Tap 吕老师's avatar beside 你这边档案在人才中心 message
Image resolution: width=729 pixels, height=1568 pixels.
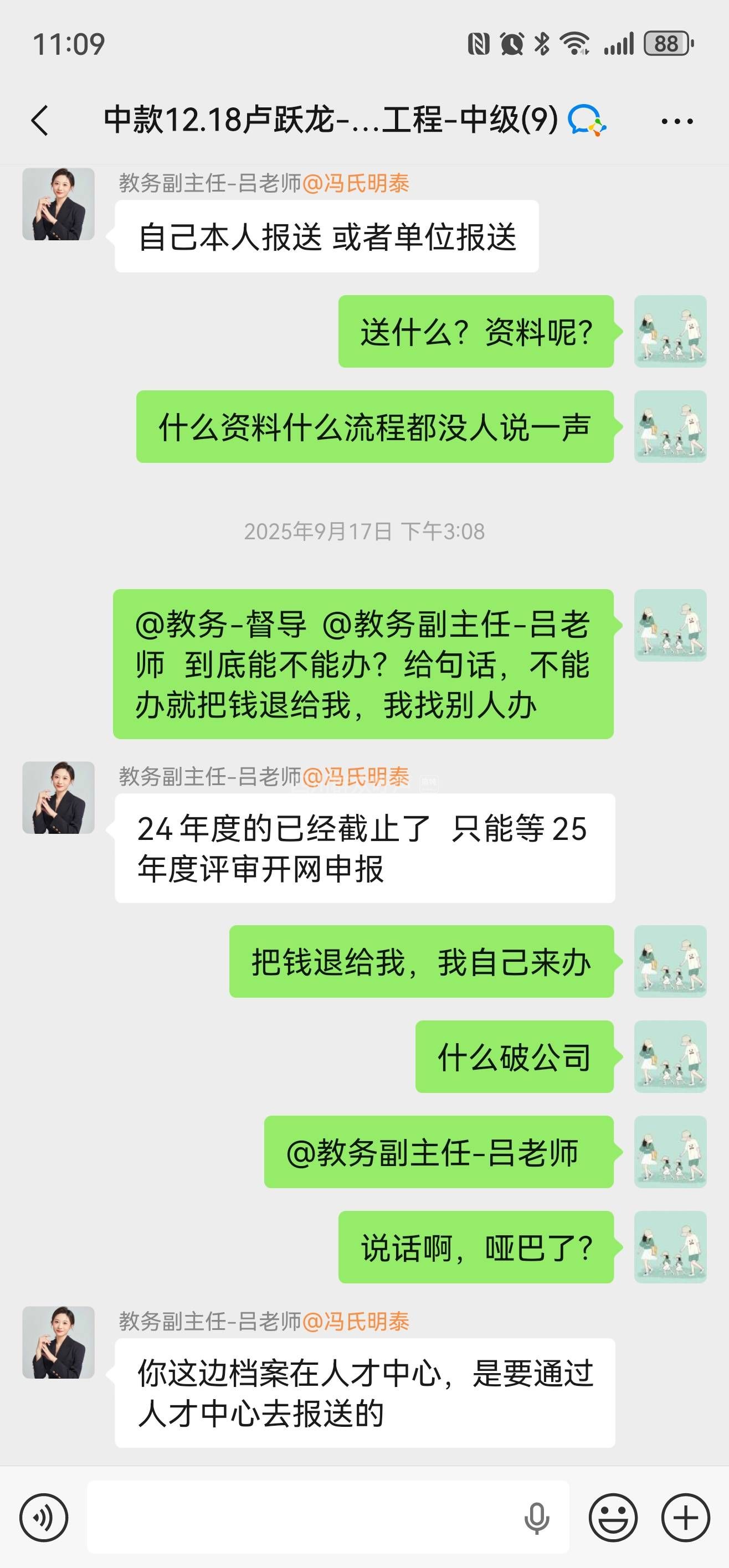[59, 1342]
